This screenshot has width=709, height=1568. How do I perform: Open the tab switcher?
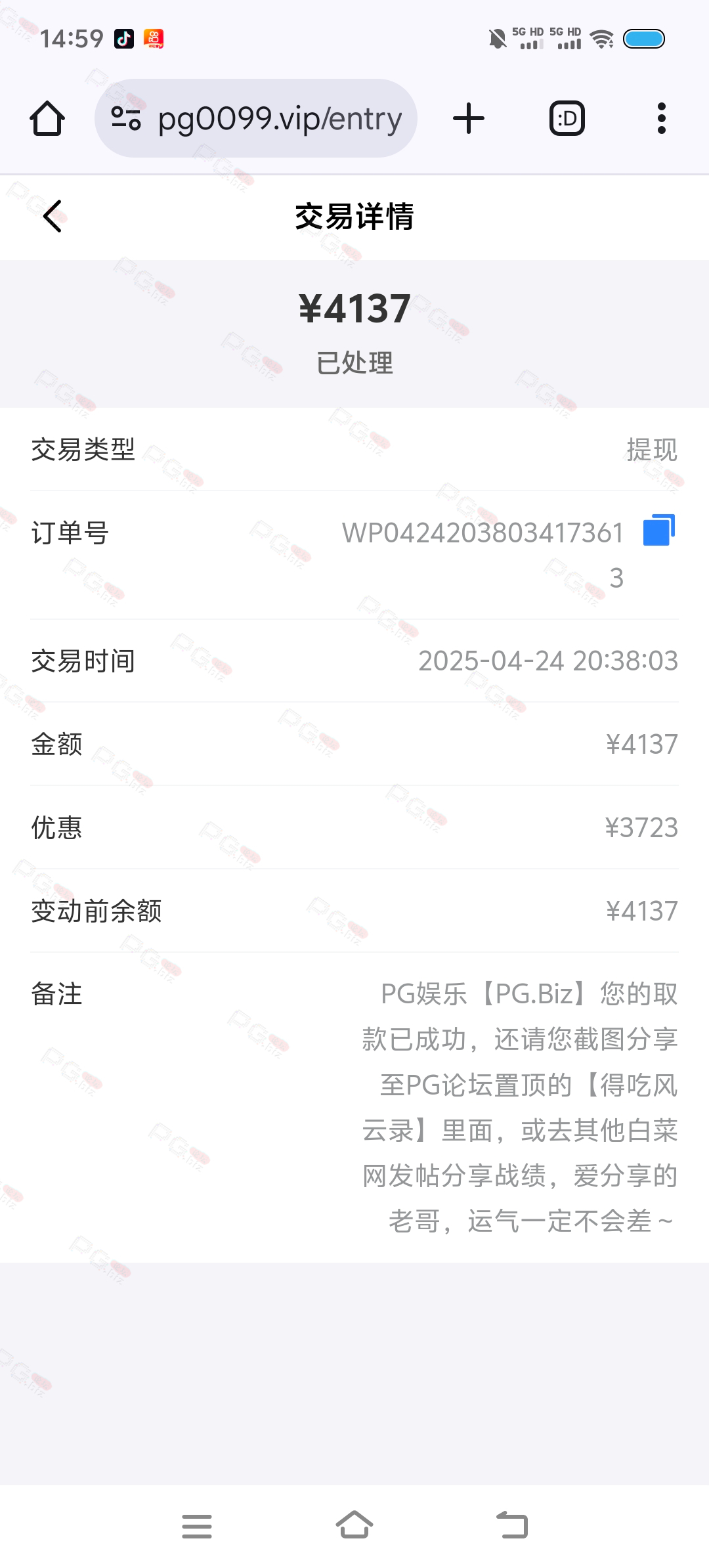click(x=567, y=119)
